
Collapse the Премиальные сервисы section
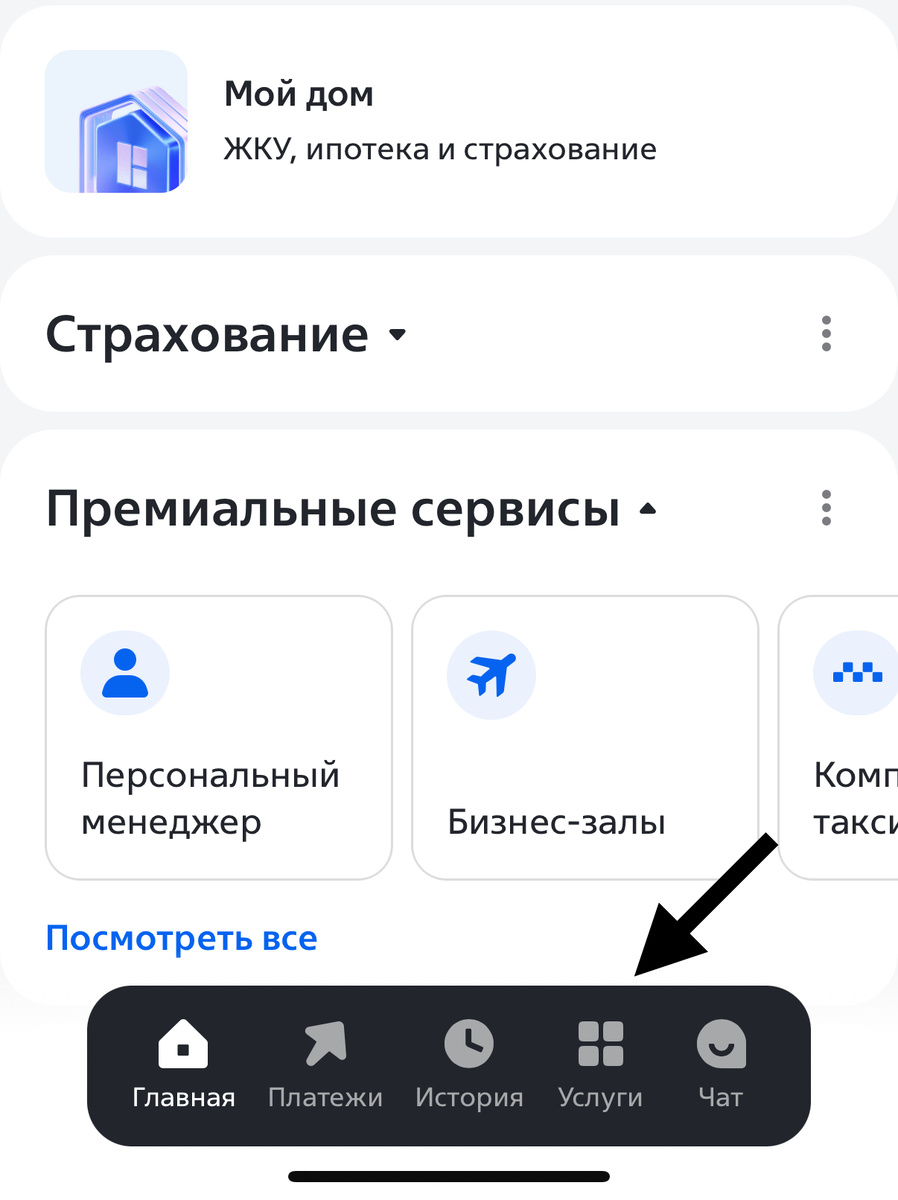pos(647,508)
